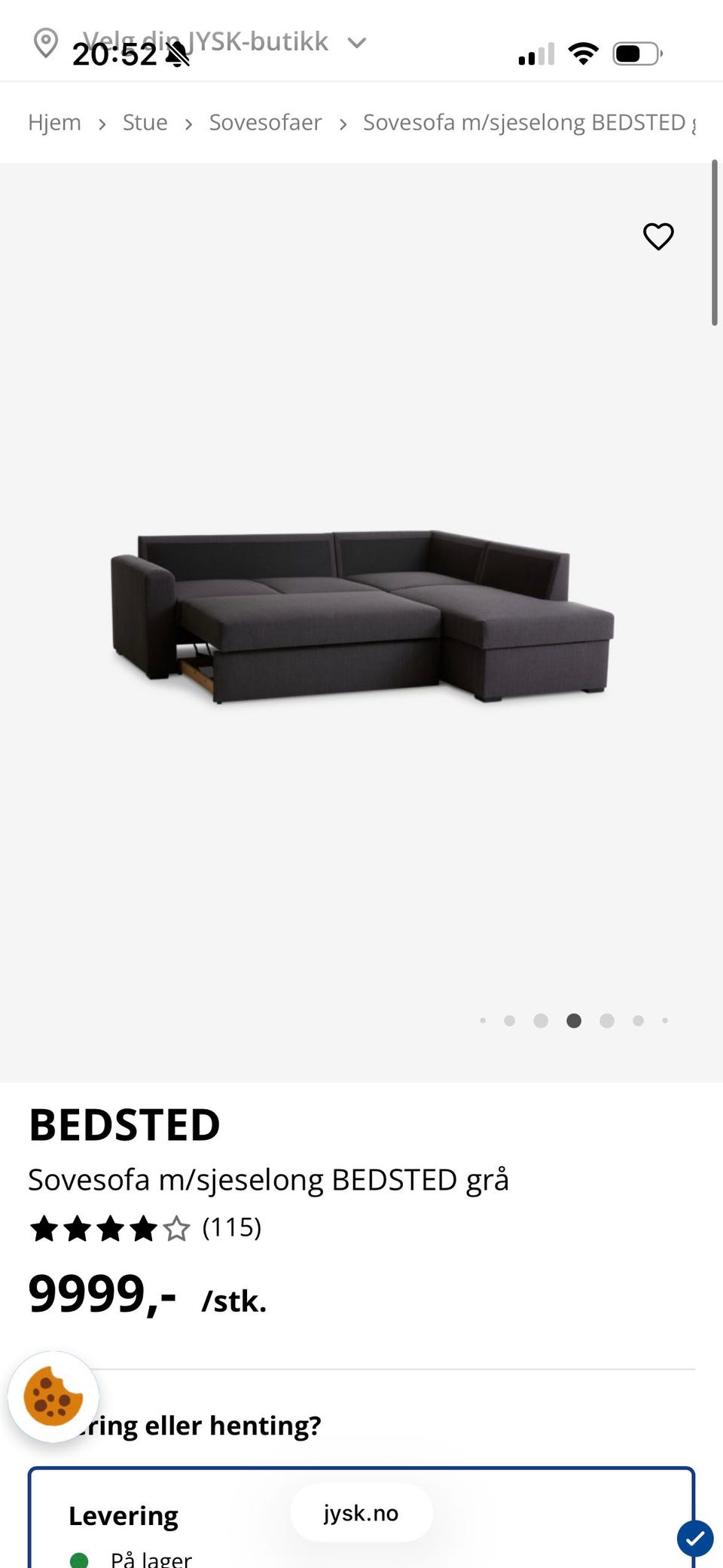
Task: Open the Sovesofaer breadcrumb category
Action: tap(265, 122)
